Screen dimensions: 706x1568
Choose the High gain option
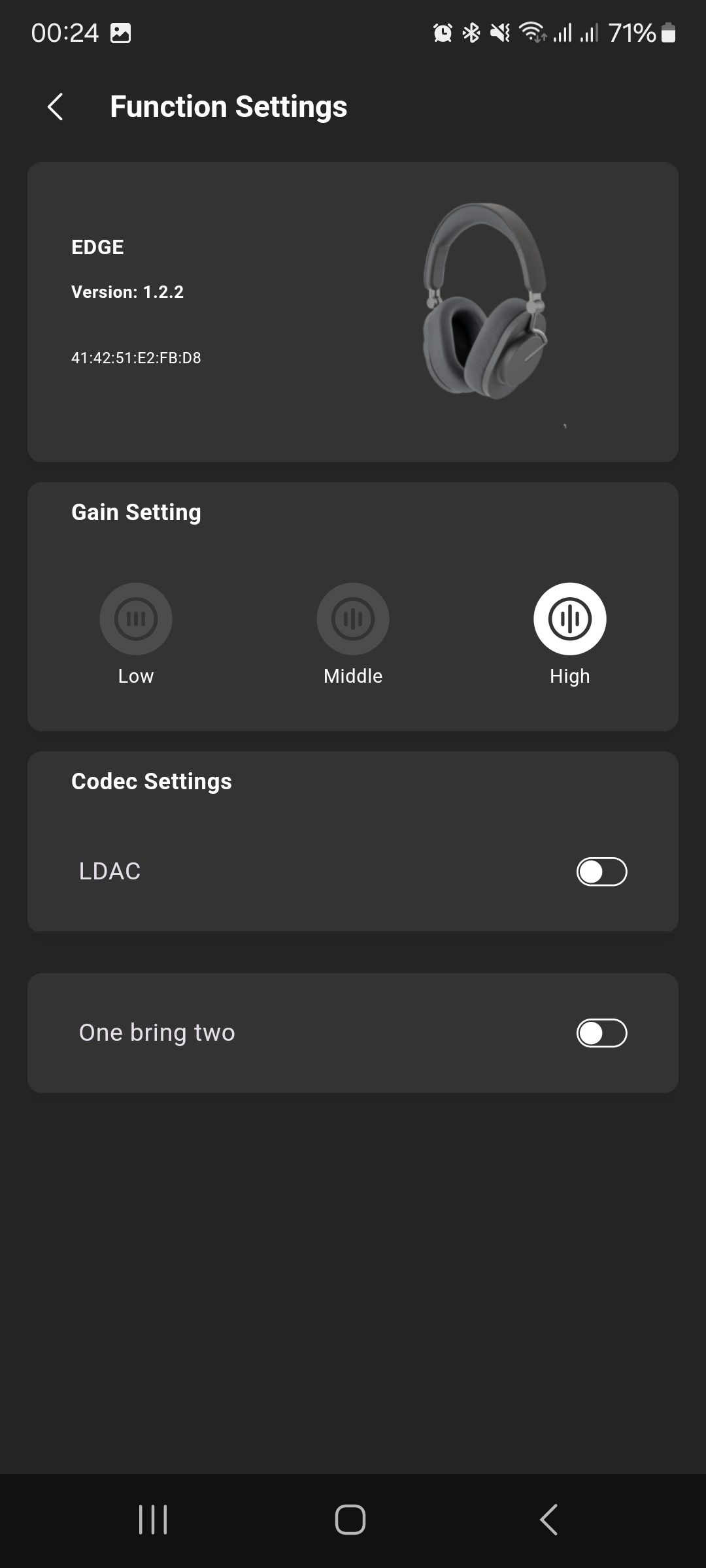[x=569, y=619]
